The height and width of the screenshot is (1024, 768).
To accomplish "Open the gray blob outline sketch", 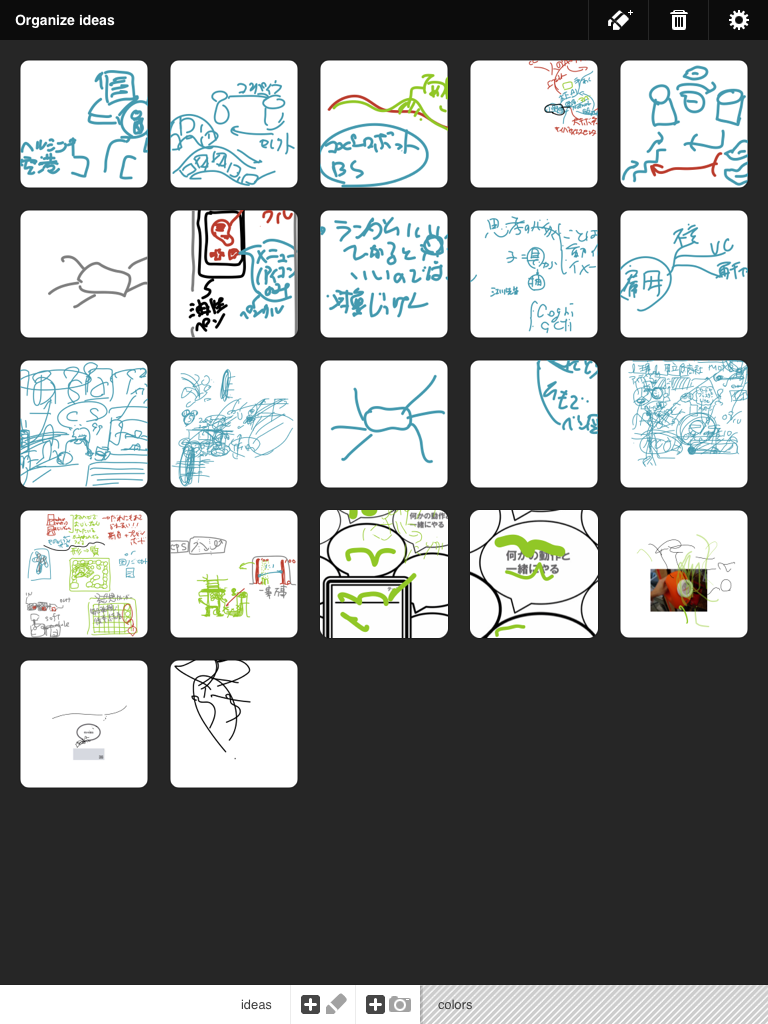I will pos(84,274).
